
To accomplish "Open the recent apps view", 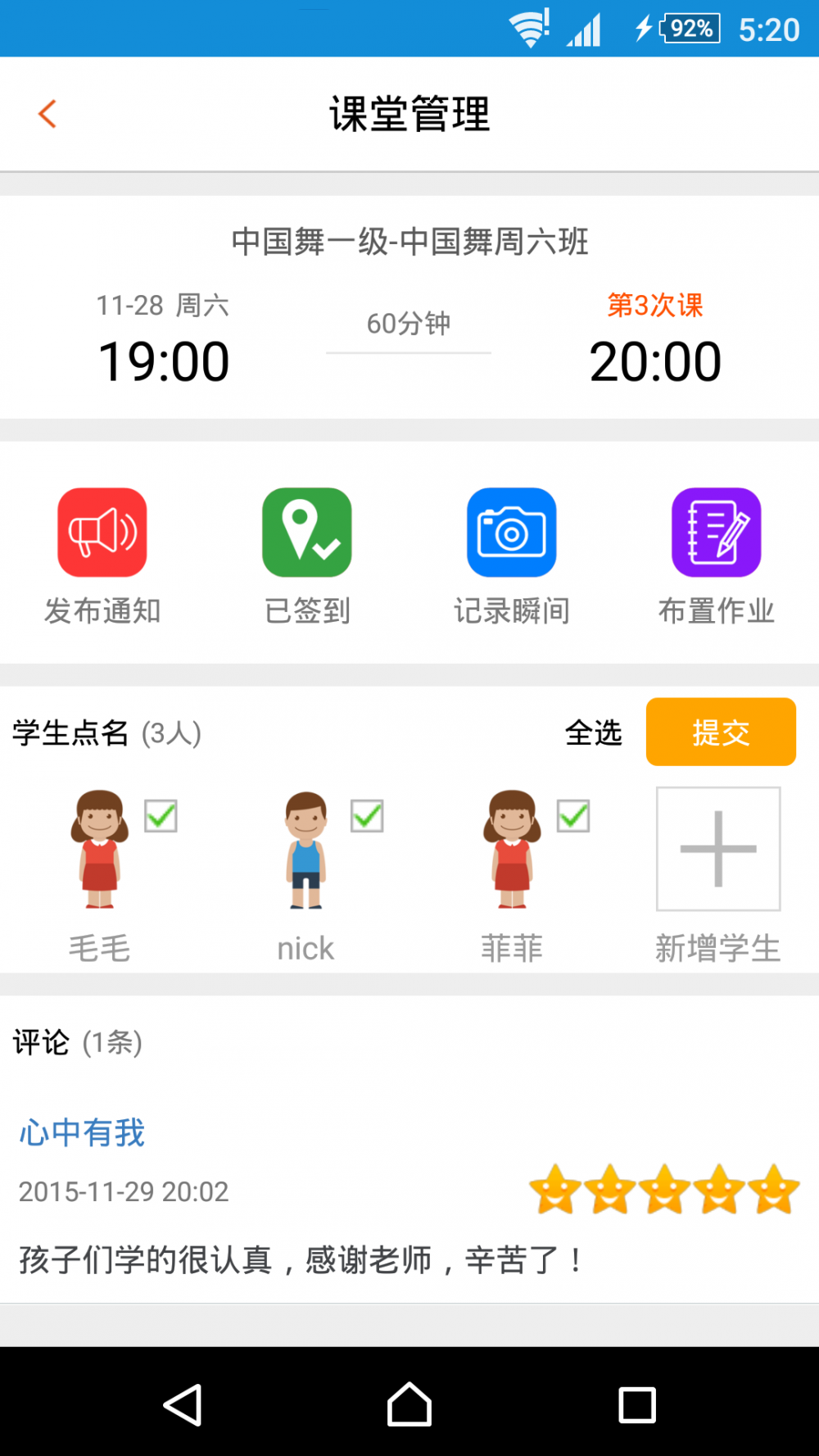I will click(x=637, y=1404).
